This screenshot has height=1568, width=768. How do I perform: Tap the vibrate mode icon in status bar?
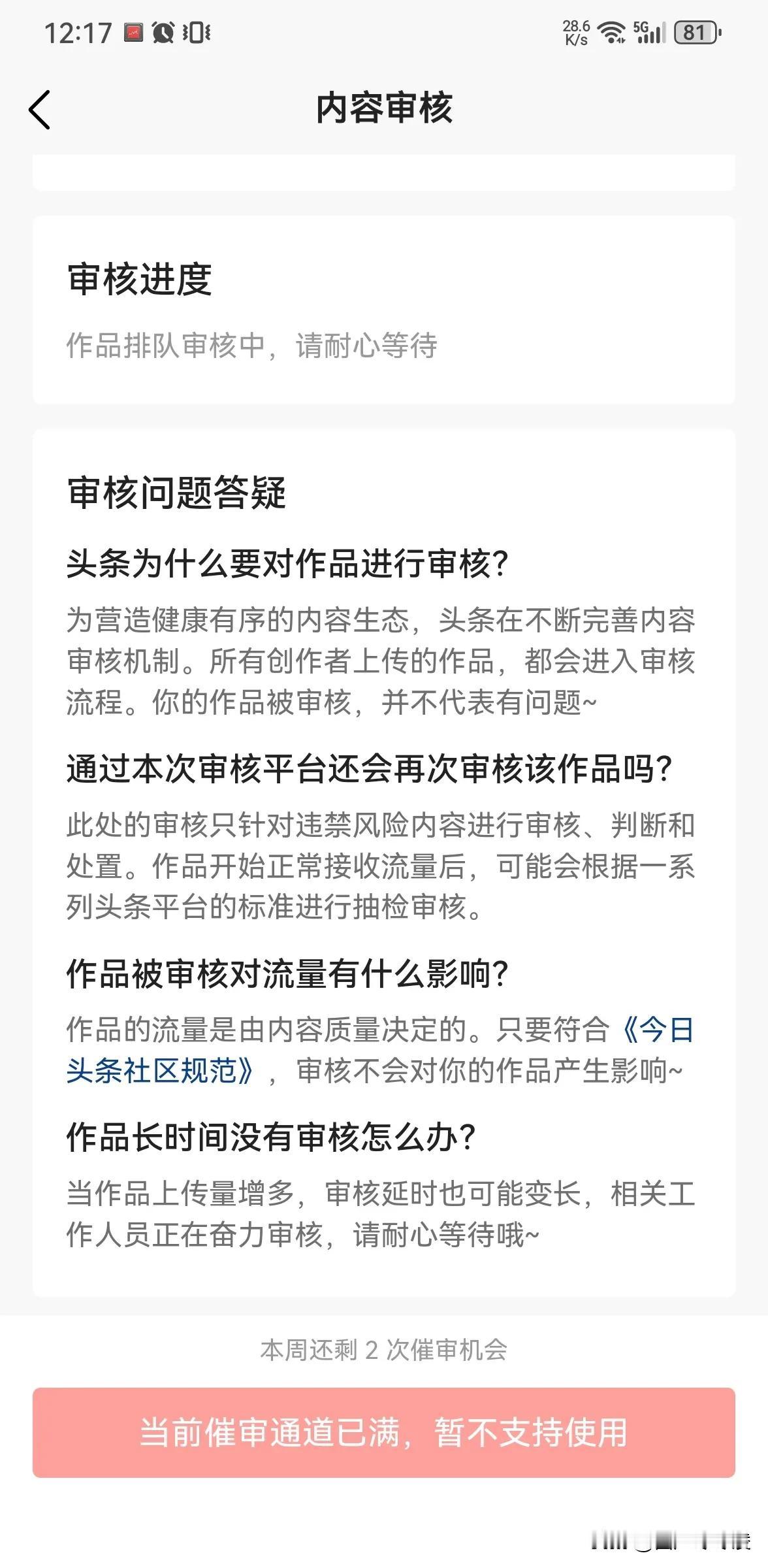(x=198, y=31)
